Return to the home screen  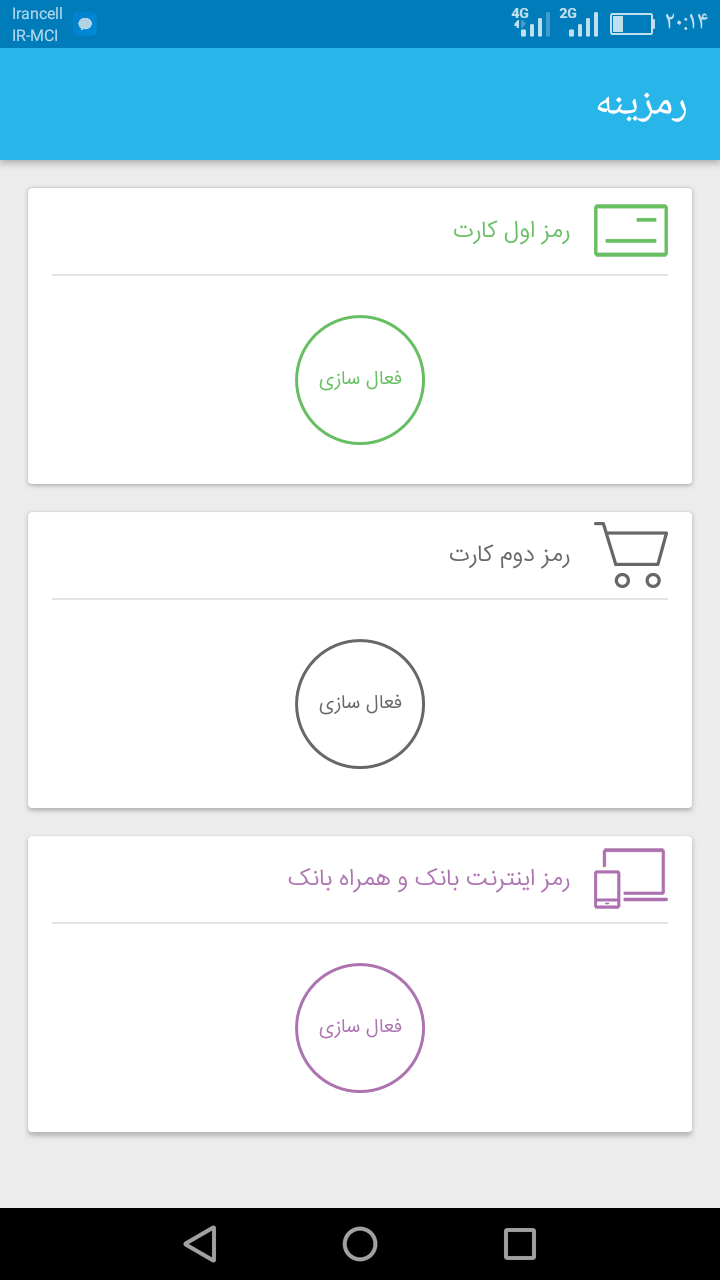360,1244
